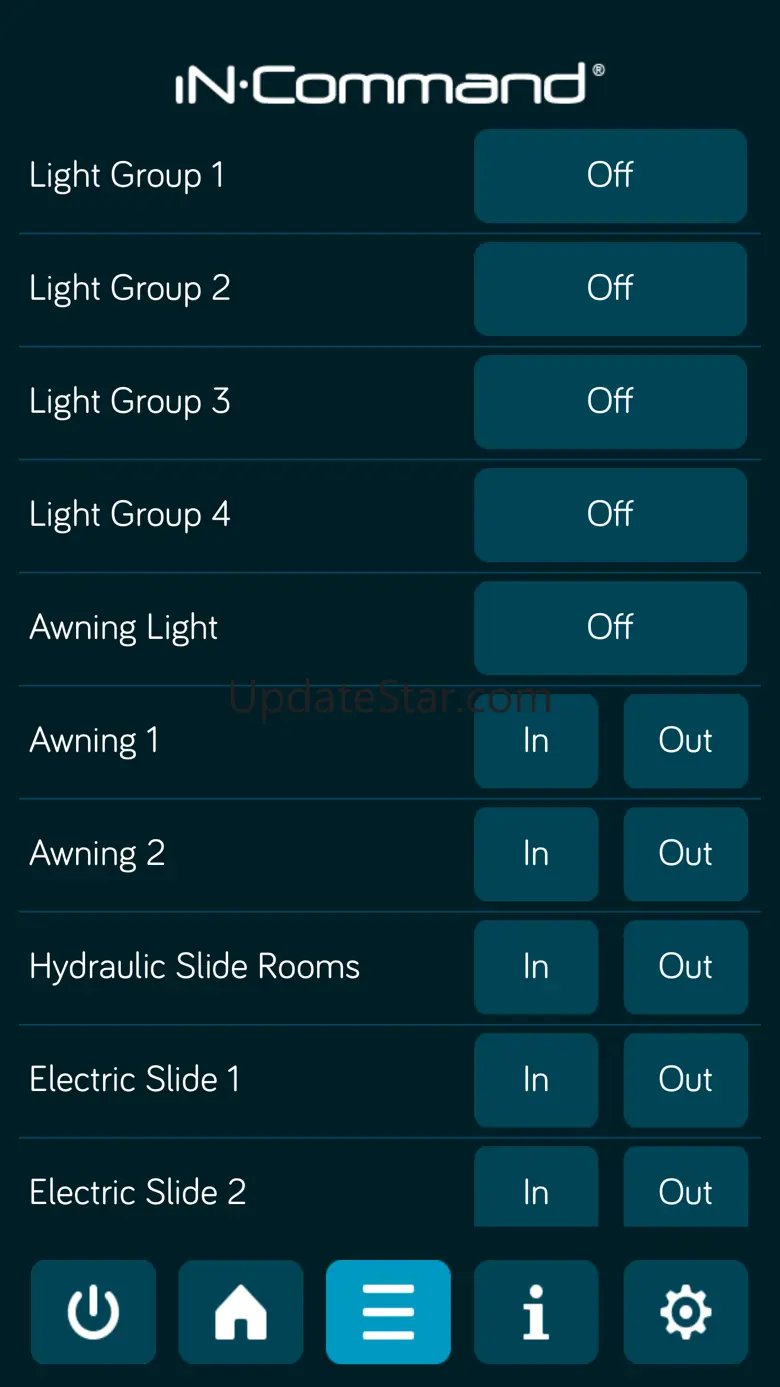Tap the power icon in the bottom bar
The height and width of the screenshot is (1387, 780).
pos(93,1312)
